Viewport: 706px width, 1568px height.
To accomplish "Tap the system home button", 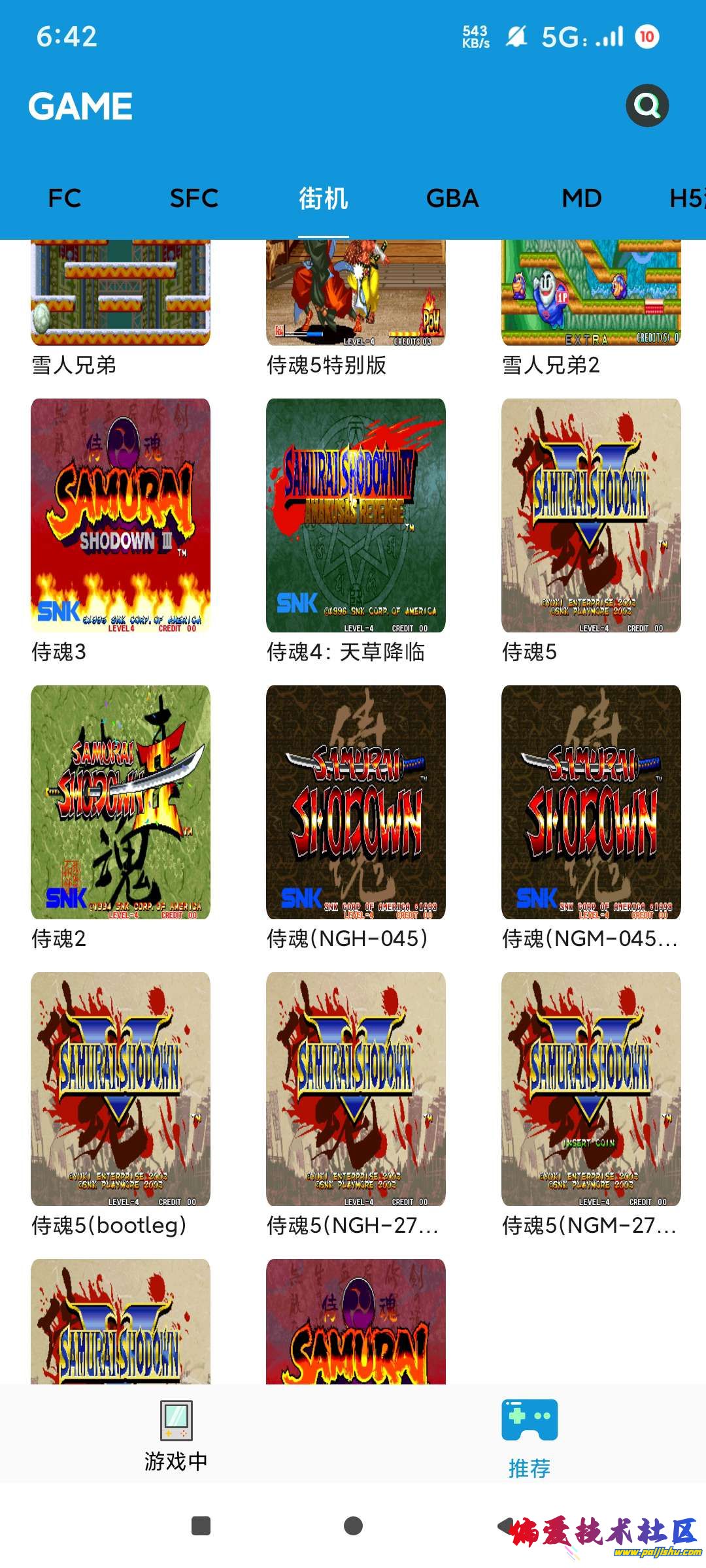I will tap(353, 1526).
